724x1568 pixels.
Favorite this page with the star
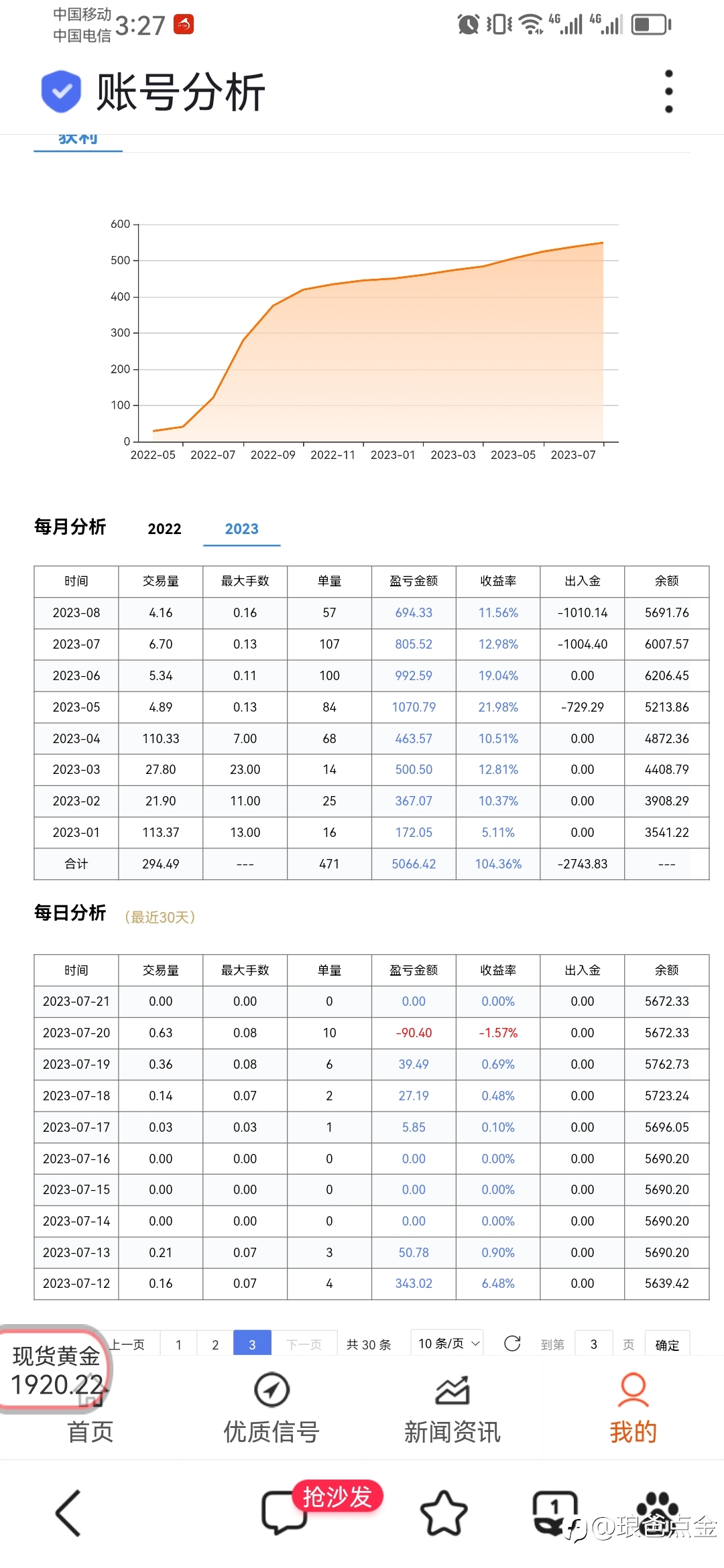point(444,1514)
